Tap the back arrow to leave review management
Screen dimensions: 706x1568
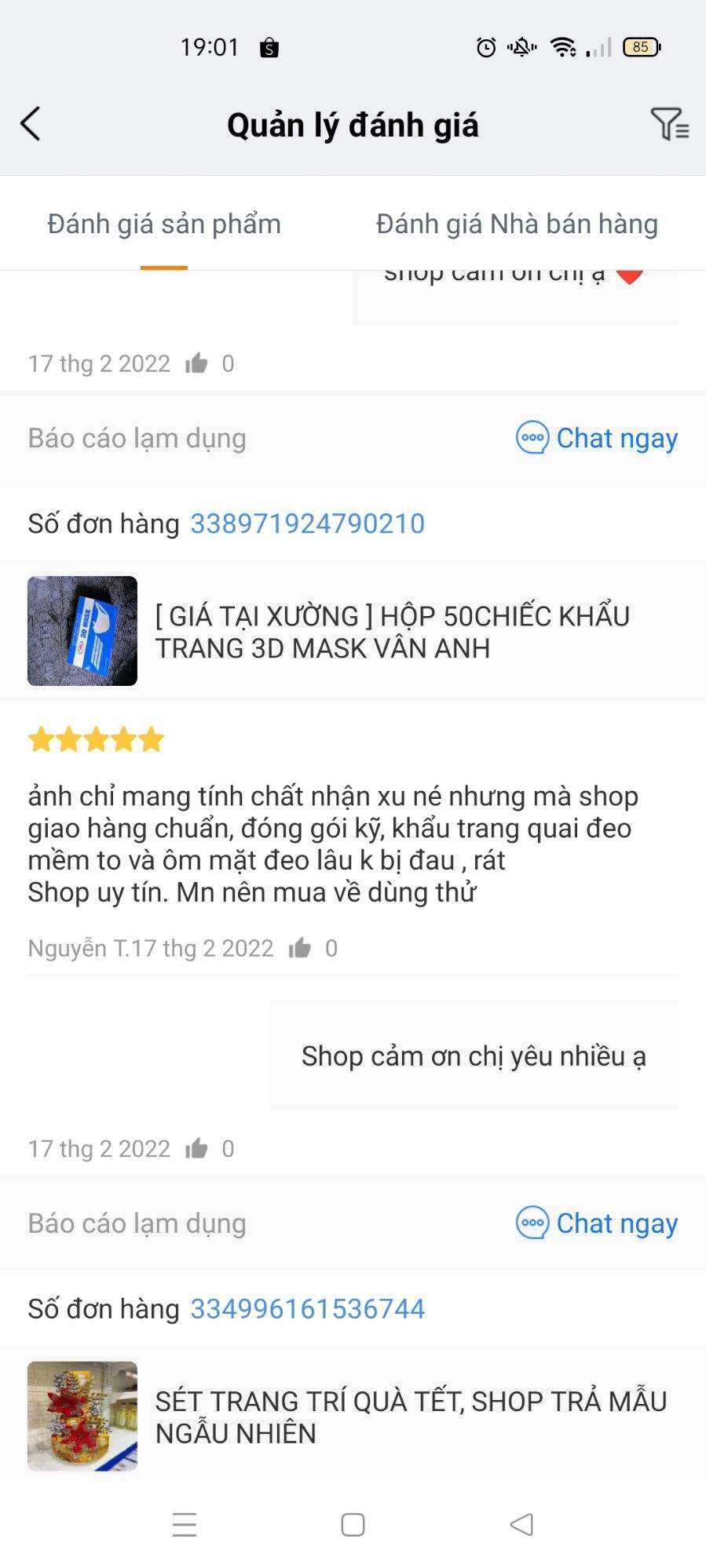tap(31, 124)
